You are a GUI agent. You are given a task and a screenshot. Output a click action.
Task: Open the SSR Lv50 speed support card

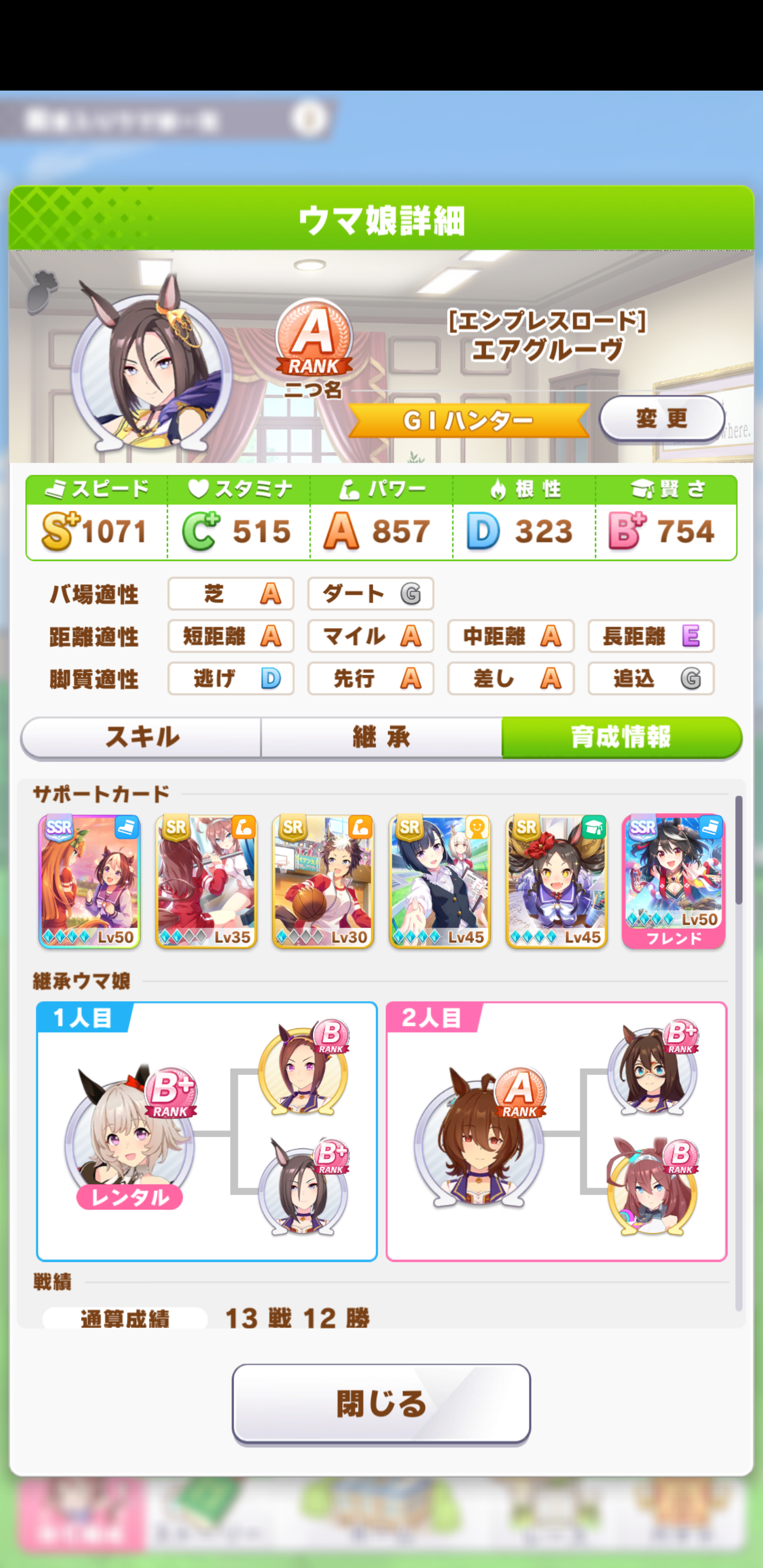(x=90, y=881)
